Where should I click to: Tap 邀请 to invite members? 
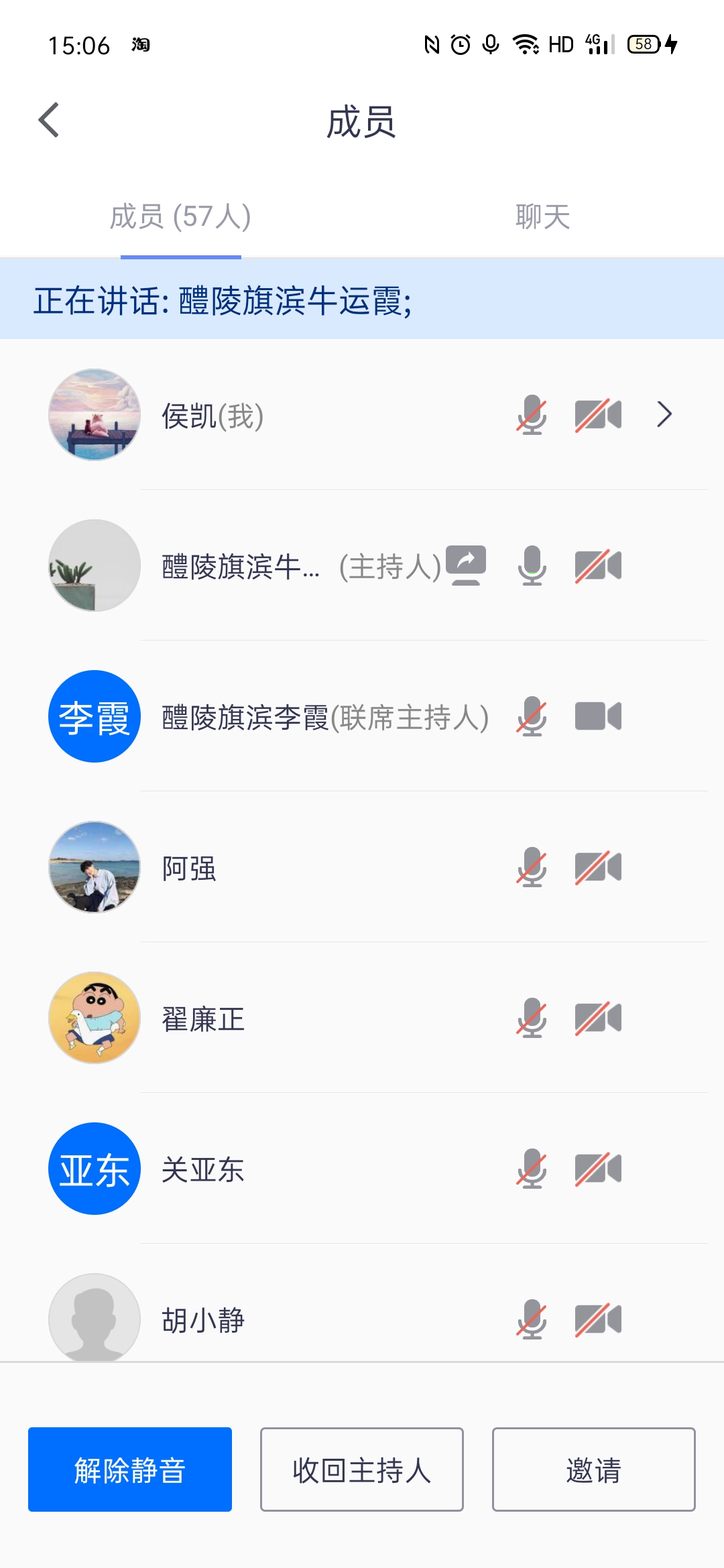click(593, 1469)
